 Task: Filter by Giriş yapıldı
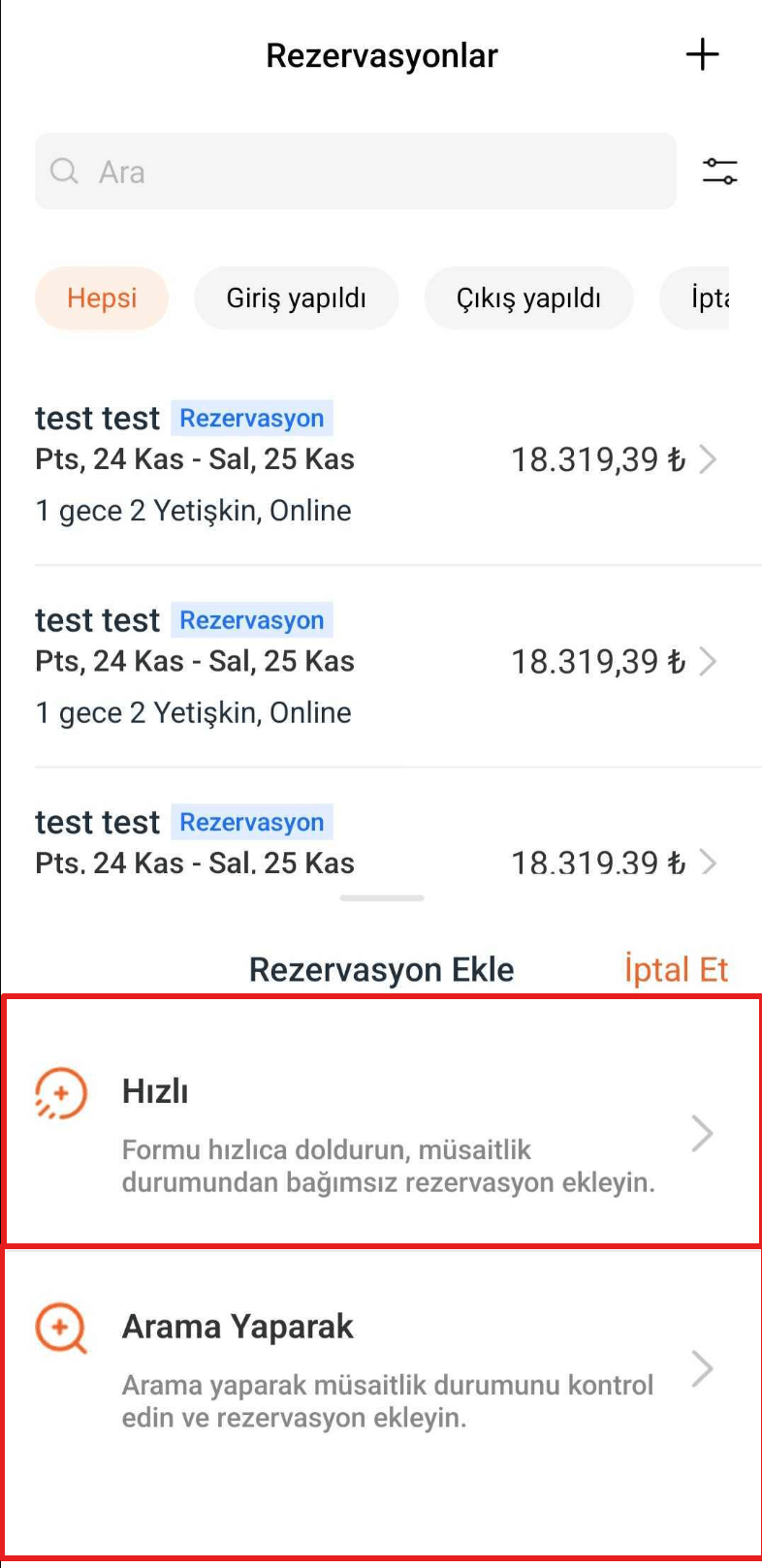click(296, 298)
